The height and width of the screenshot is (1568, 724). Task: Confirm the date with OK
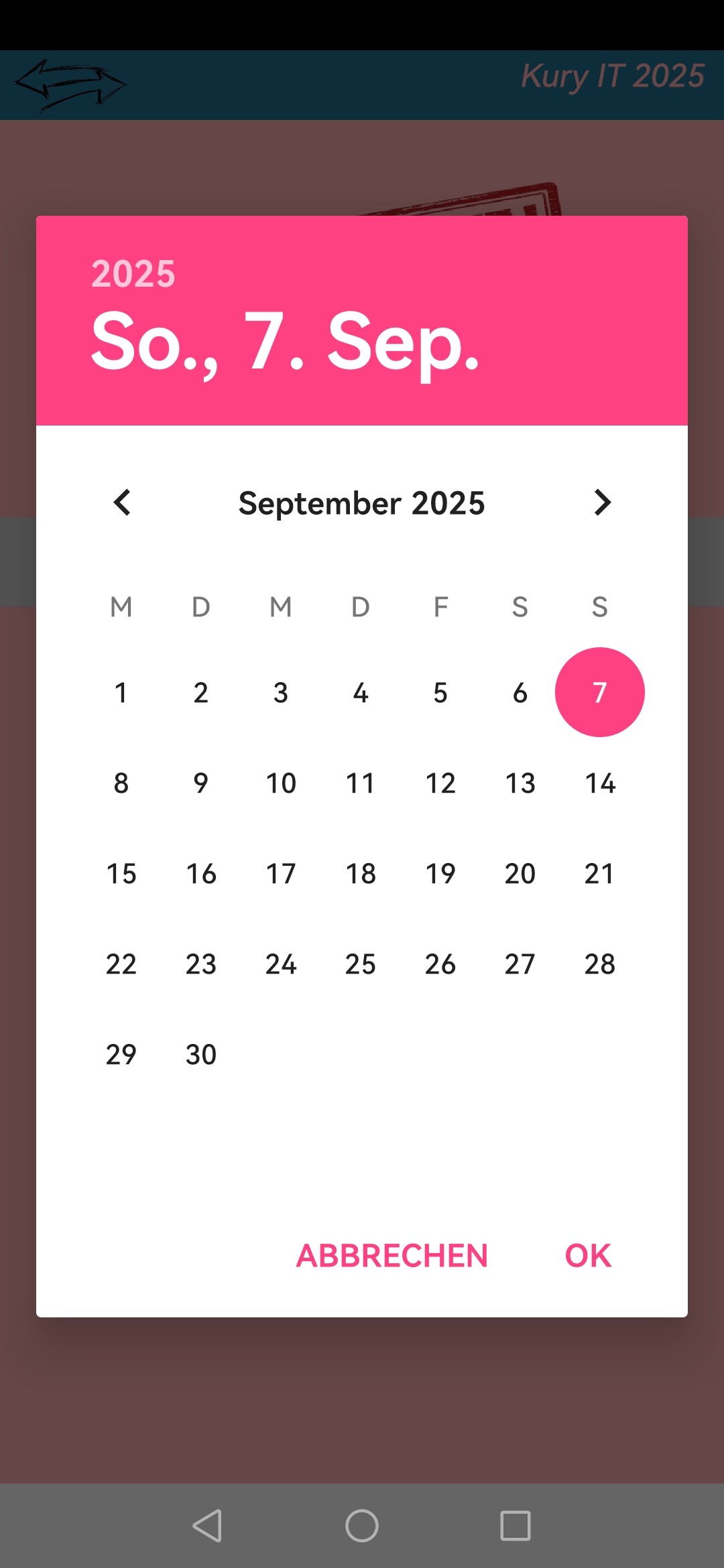pos(588,1256)
